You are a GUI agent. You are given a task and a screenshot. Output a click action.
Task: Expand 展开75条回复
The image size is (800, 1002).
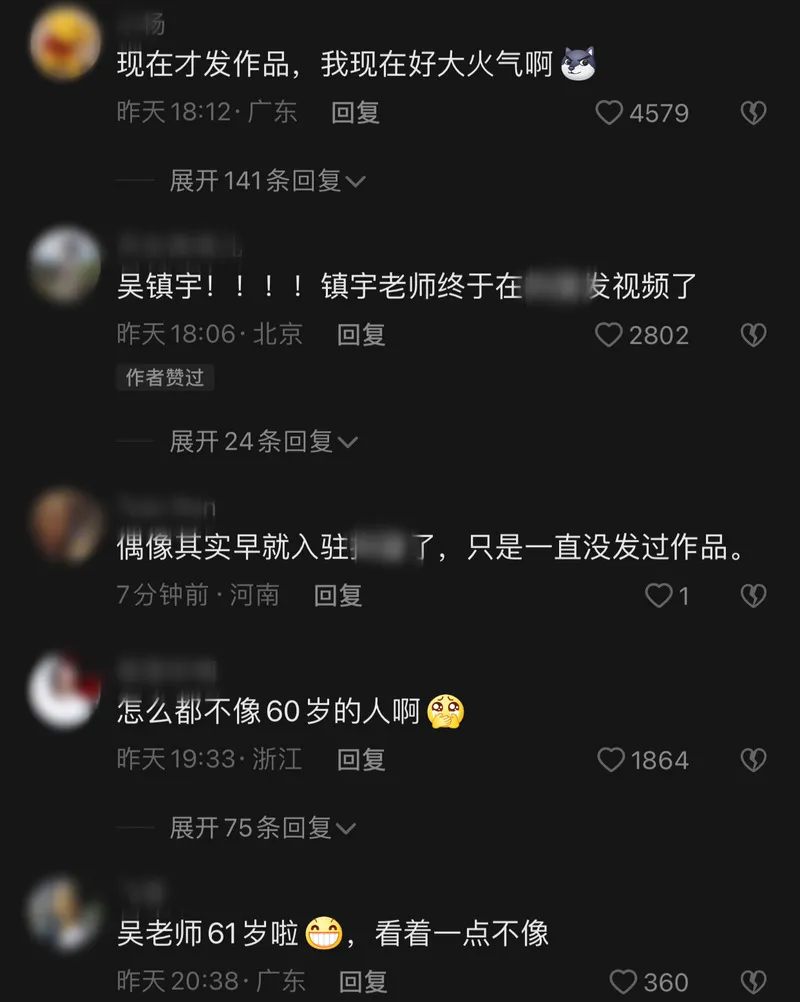(263, 827)
